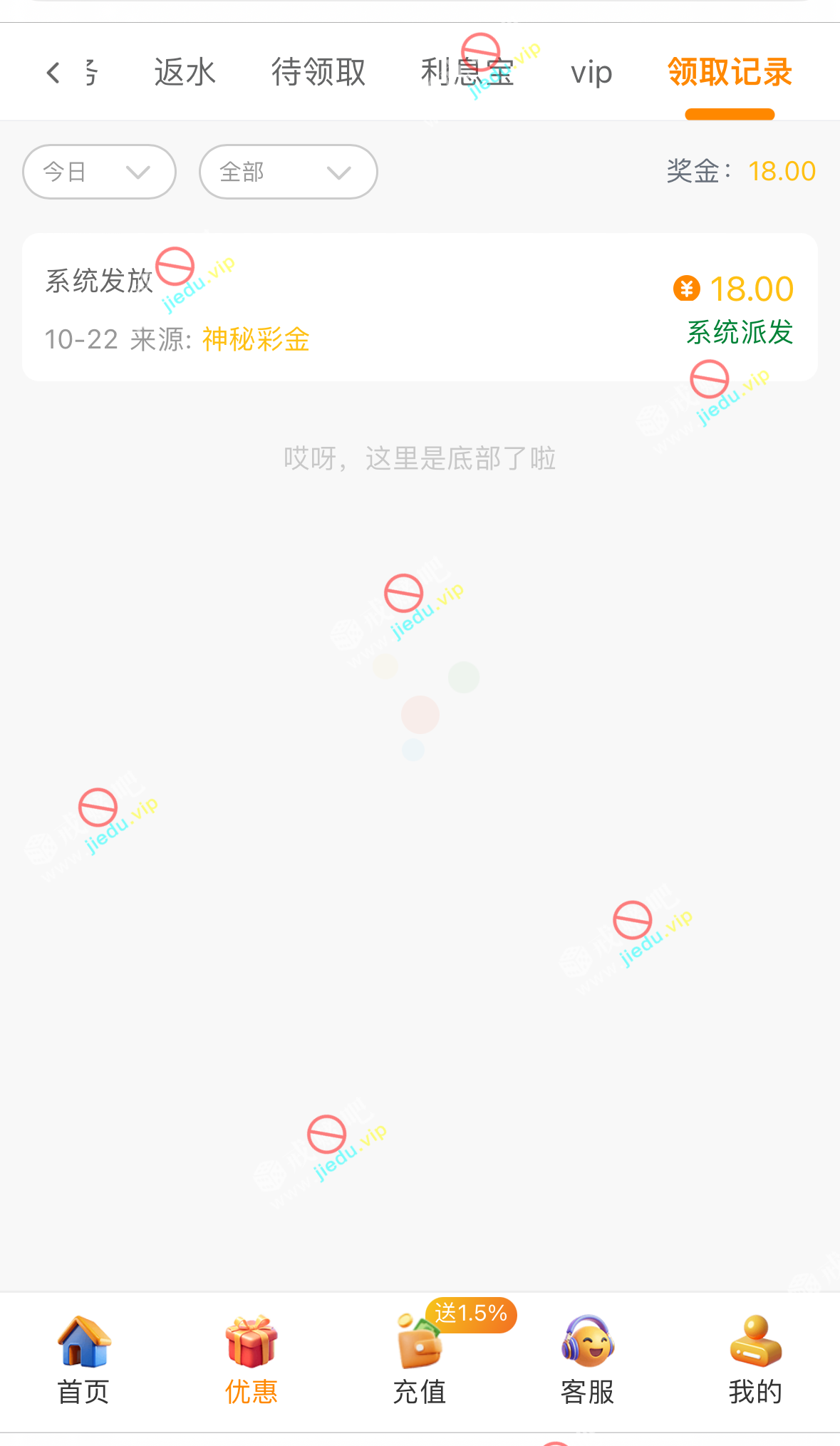Open the 待领取 tab
Viewport: 840px width, 1446px height.
click(x=318, y=73)
